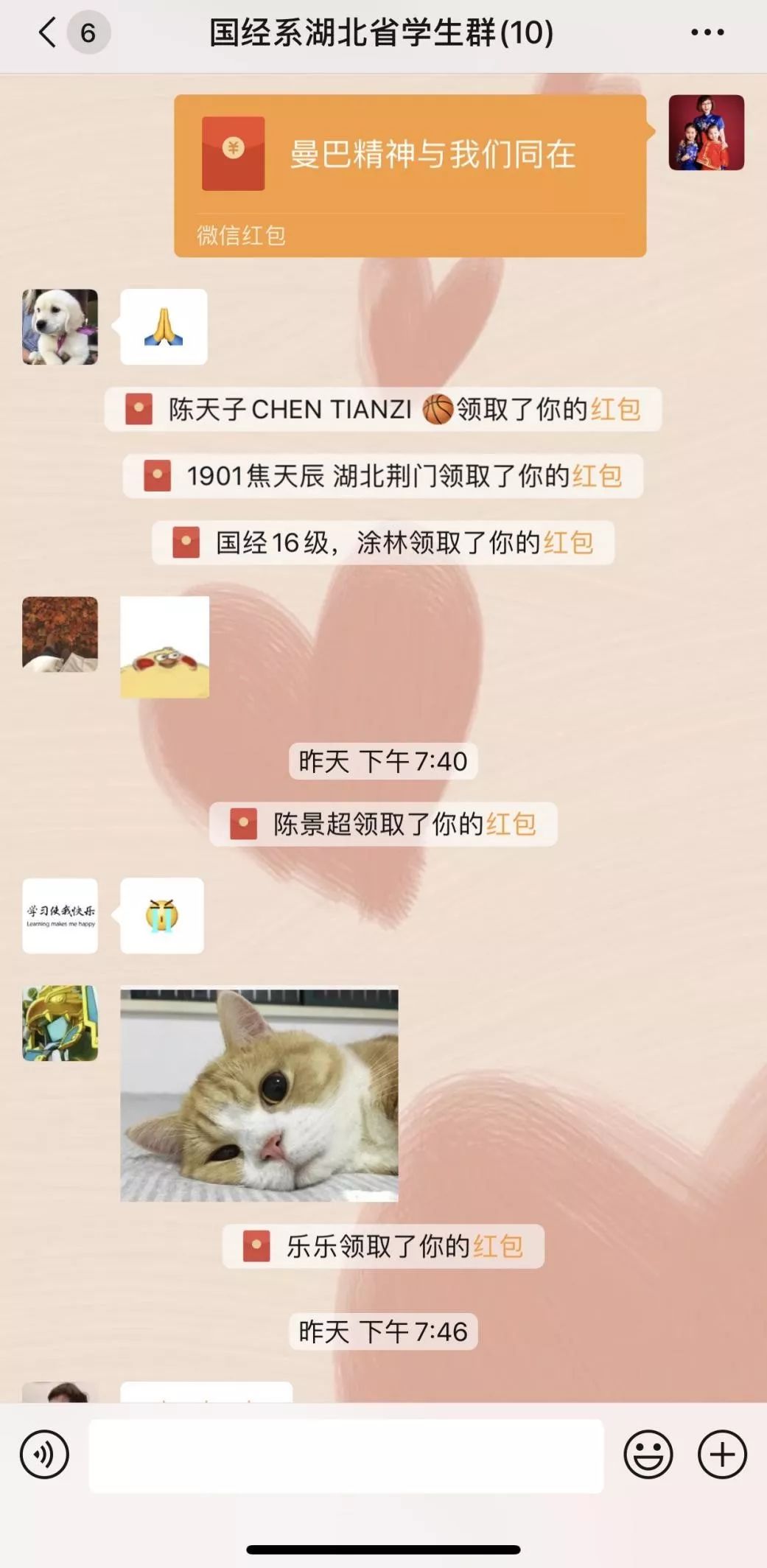Tap the 红包 link in 焦天辰's notice
This screenshot has height=1568, width=767.
click(597, 476)
